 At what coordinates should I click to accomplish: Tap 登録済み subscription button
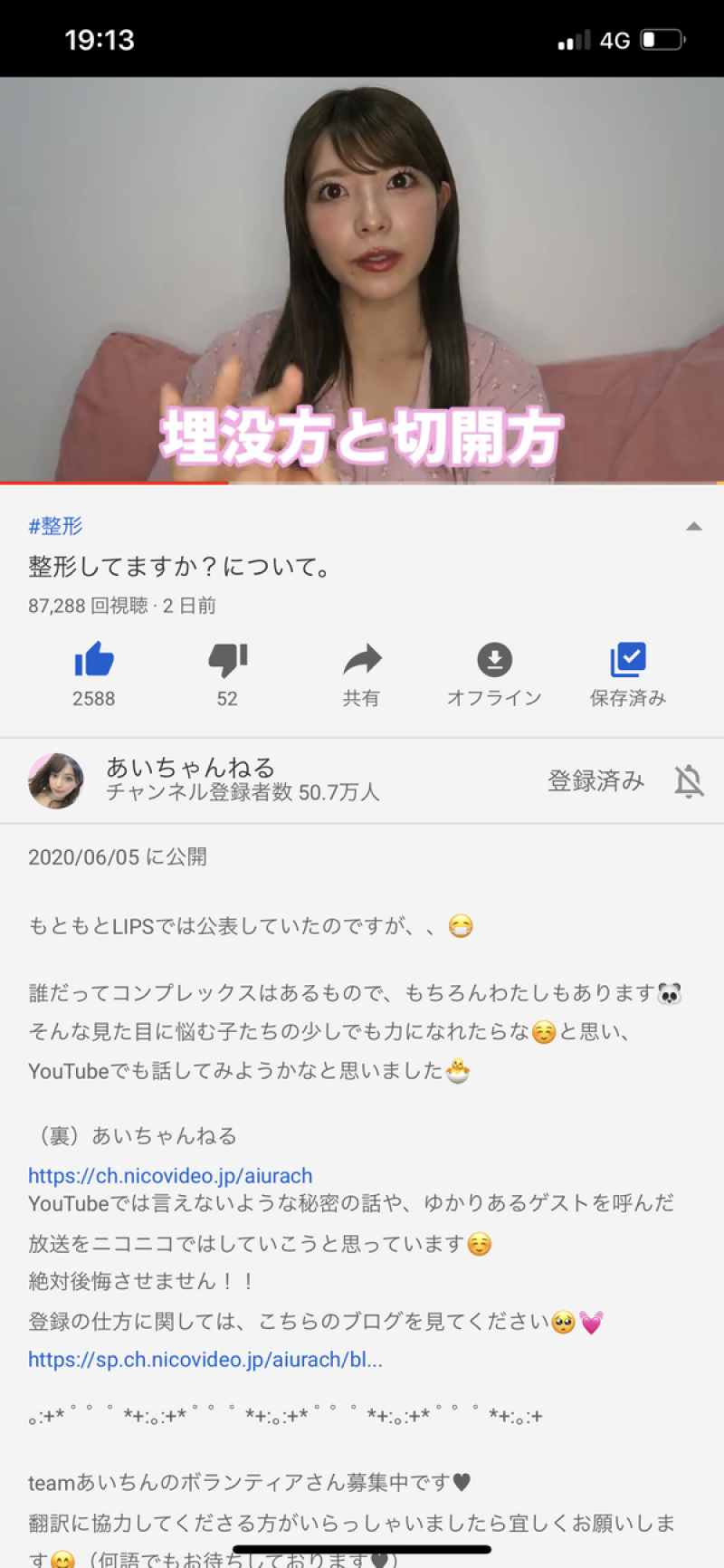pyautogui.click(x=595, y=780)
